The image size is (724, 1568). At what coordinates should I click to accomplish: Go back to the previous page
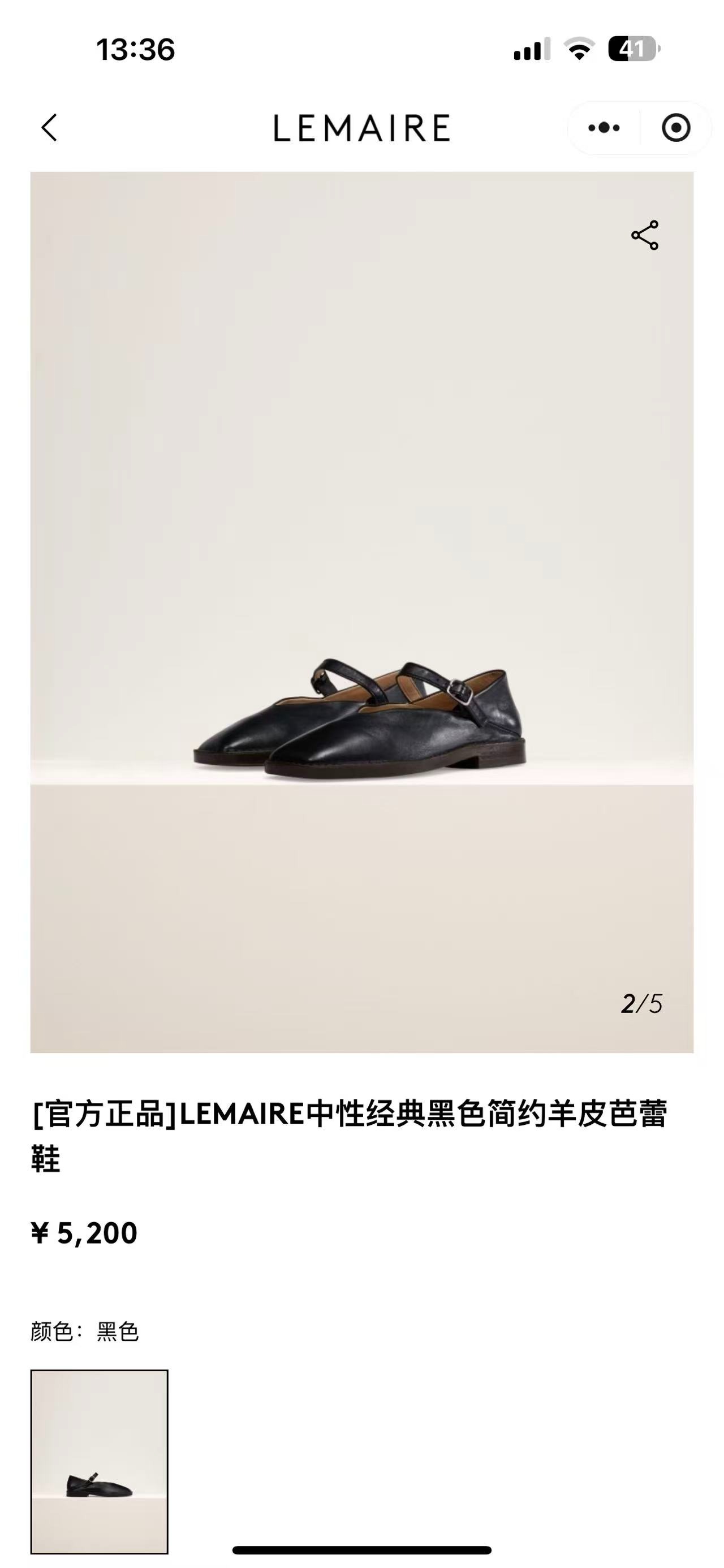coord(49,128)
